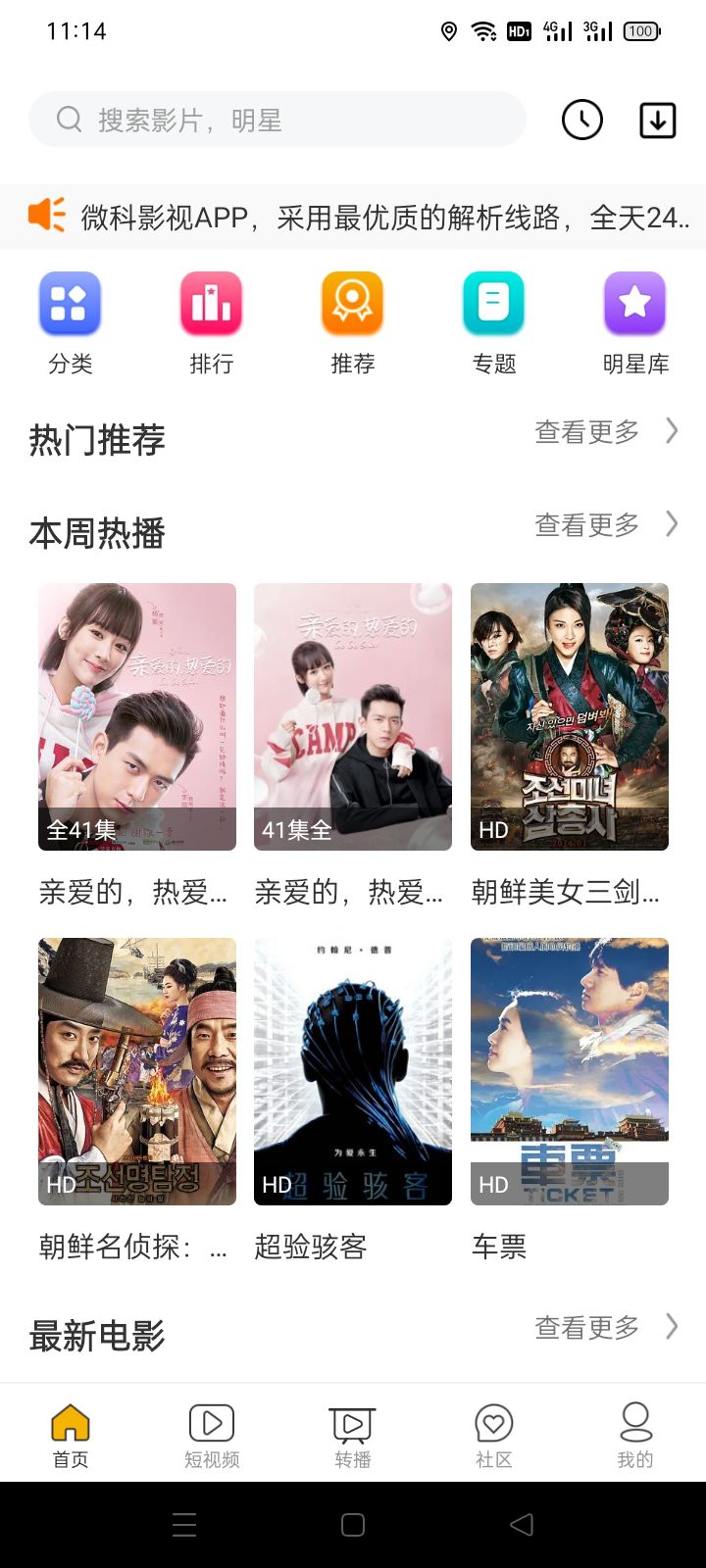This screenshot has width=706, height=1568.
Task: Open the 转播 rebroadcast tab
Action: (352, 1433)
